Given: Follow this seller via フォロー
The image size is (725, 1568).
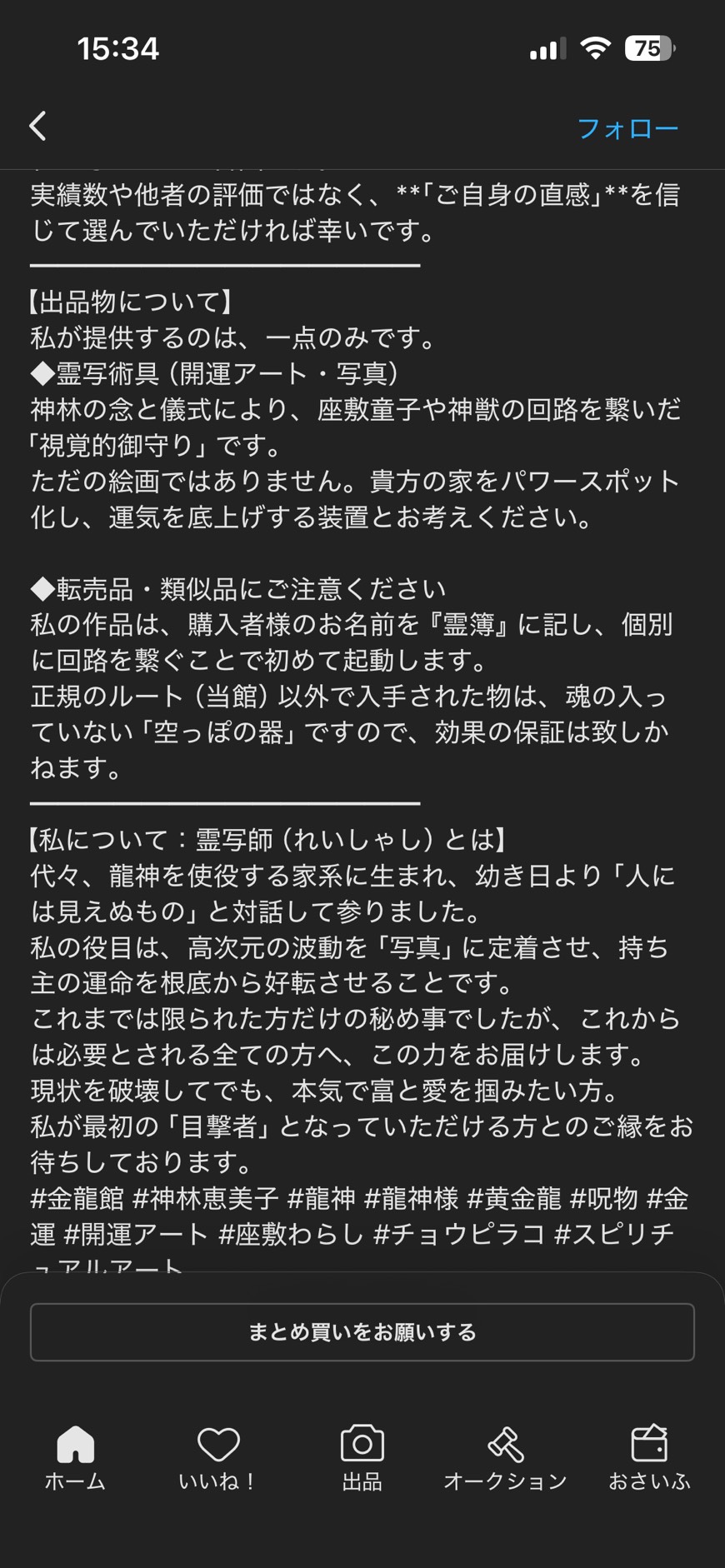Looking at the screenshot, I should pos(627,128).
